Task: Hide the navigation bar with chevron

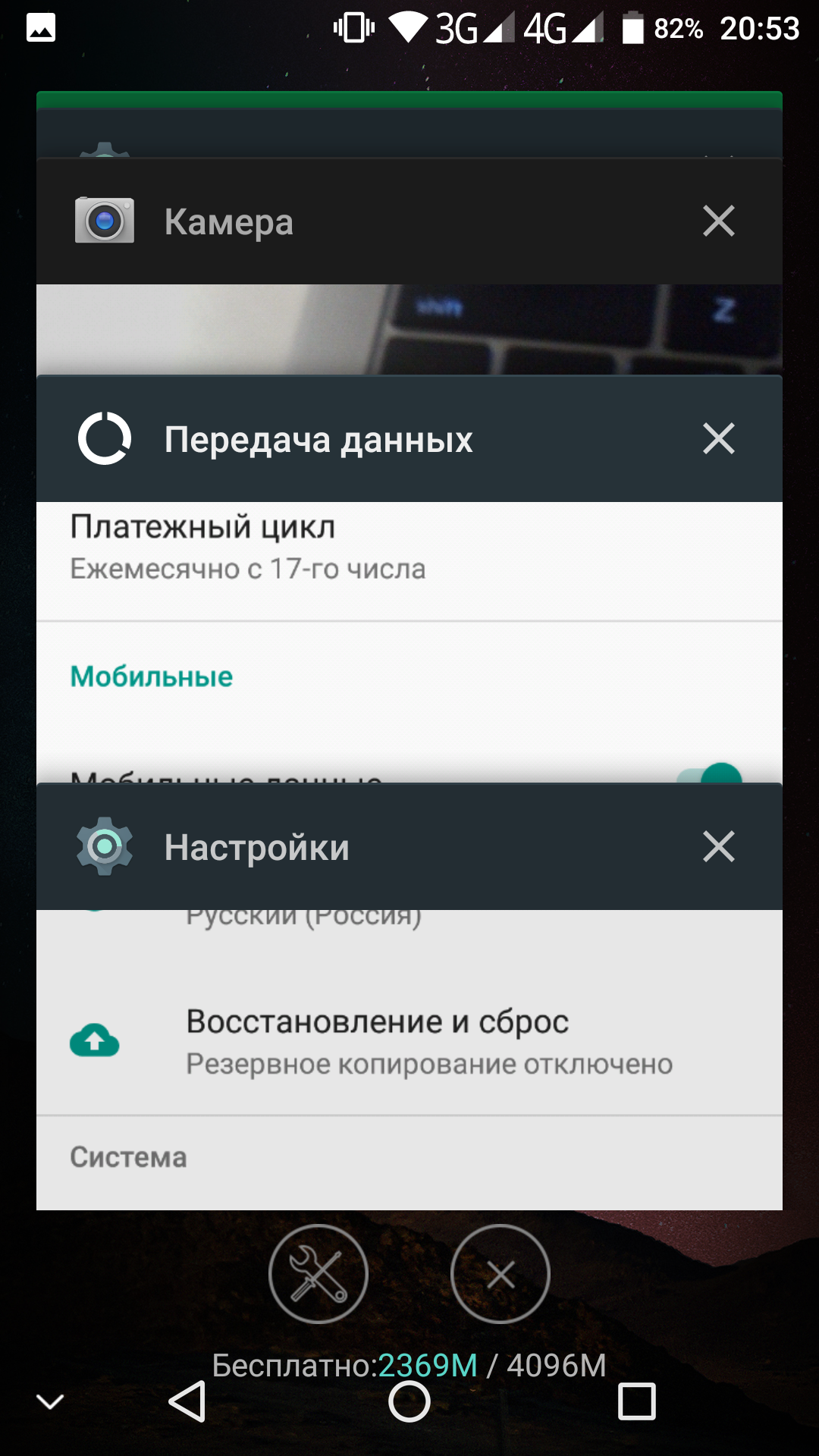Action: click(x=50, y=1401)
